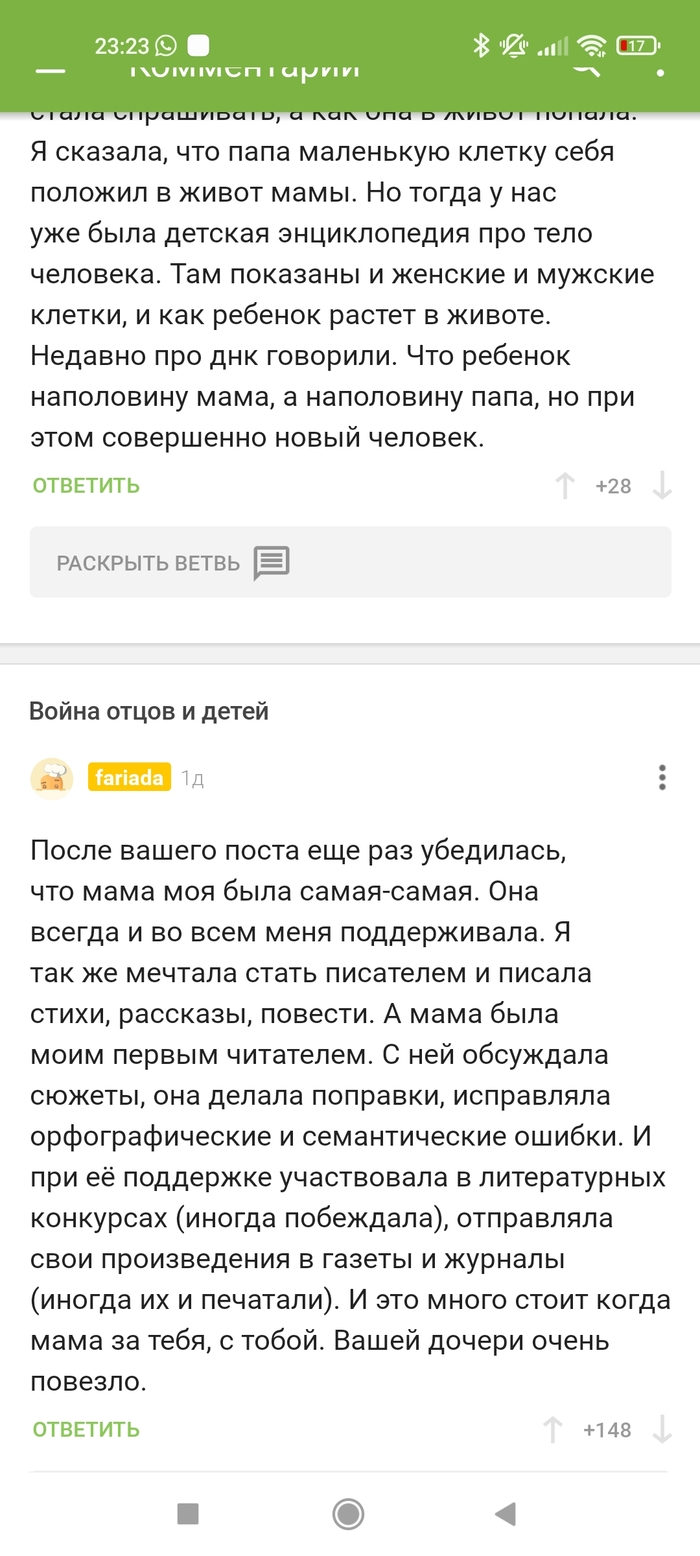Screen dimensions: 700x1556
Task: Upvote the comment rated +28
Action: pyautogui.click(x=565, y=486)
